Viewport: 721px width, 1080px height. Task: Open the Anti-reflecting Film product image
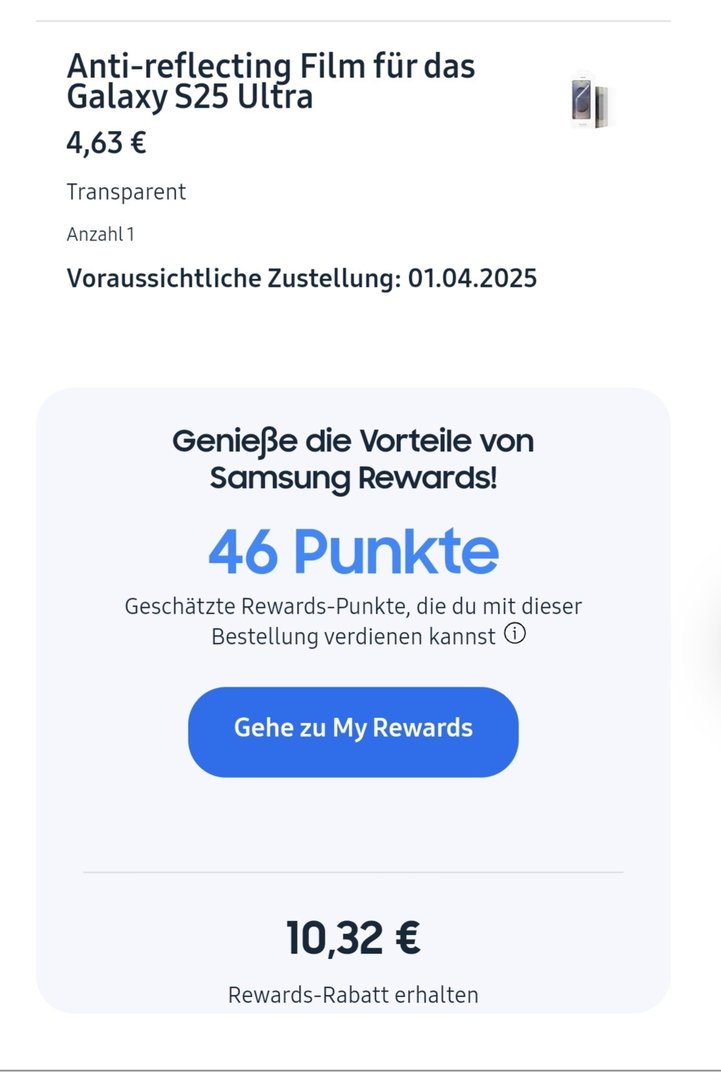click(x=589, y=103)
